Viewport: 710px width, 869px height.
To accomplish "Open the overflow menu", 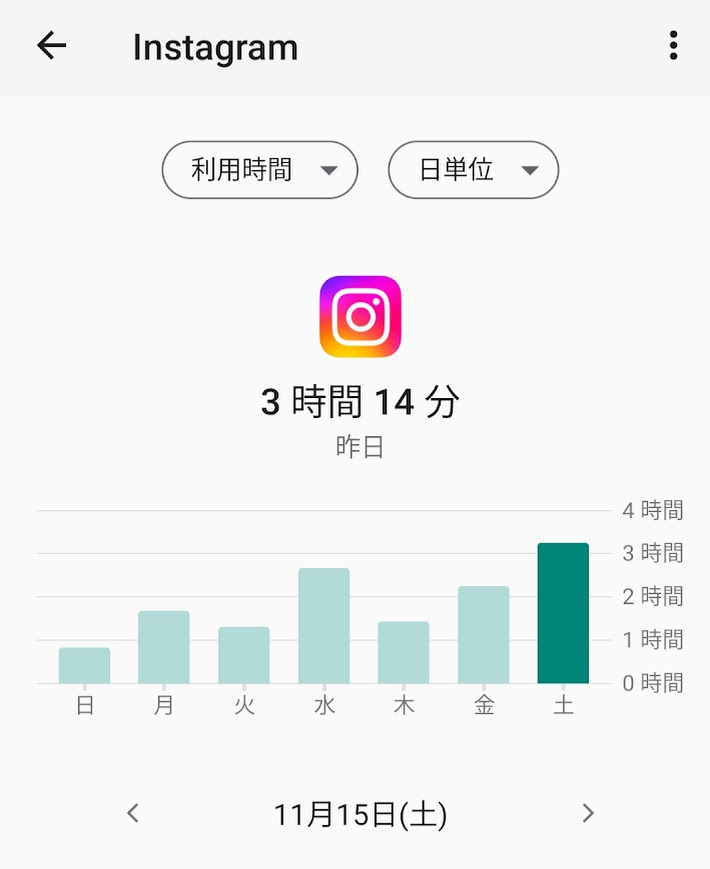I will [x=673, y=46].
